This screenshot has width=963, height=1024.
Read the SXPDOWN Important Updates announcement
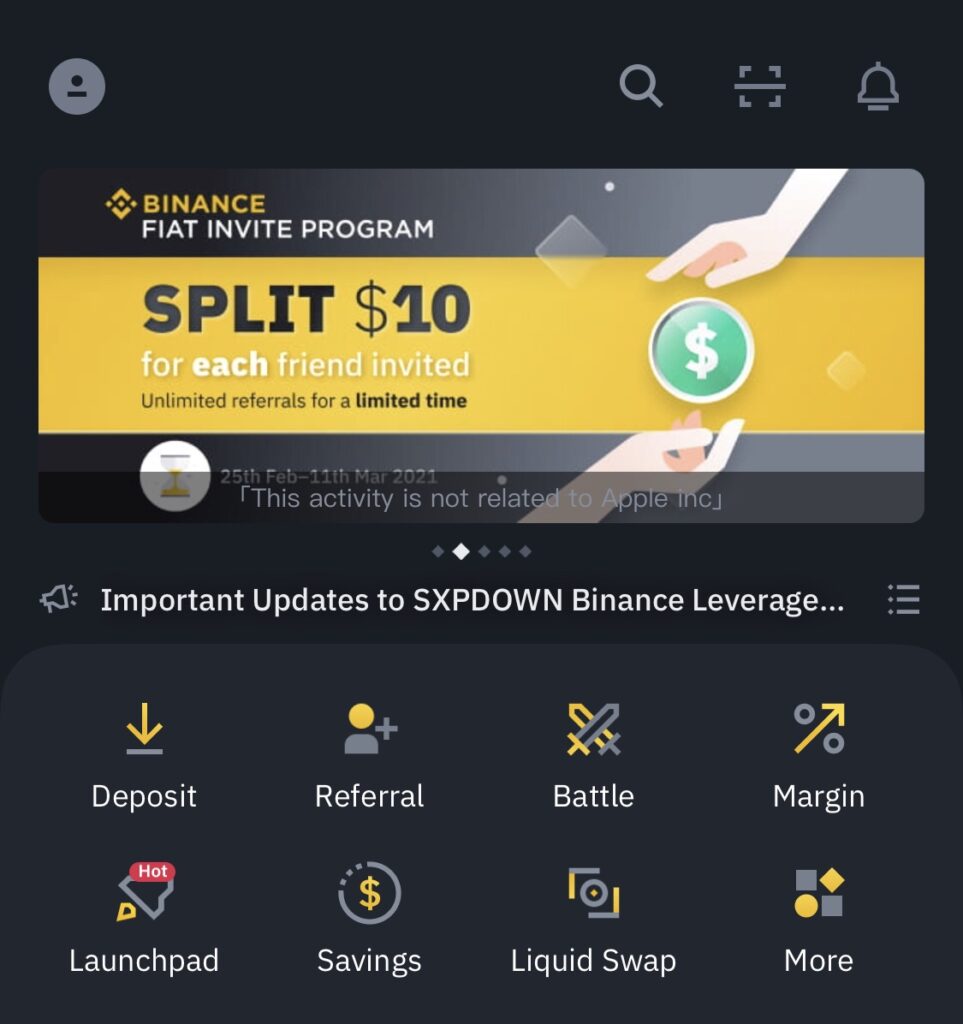coord(471,600)
